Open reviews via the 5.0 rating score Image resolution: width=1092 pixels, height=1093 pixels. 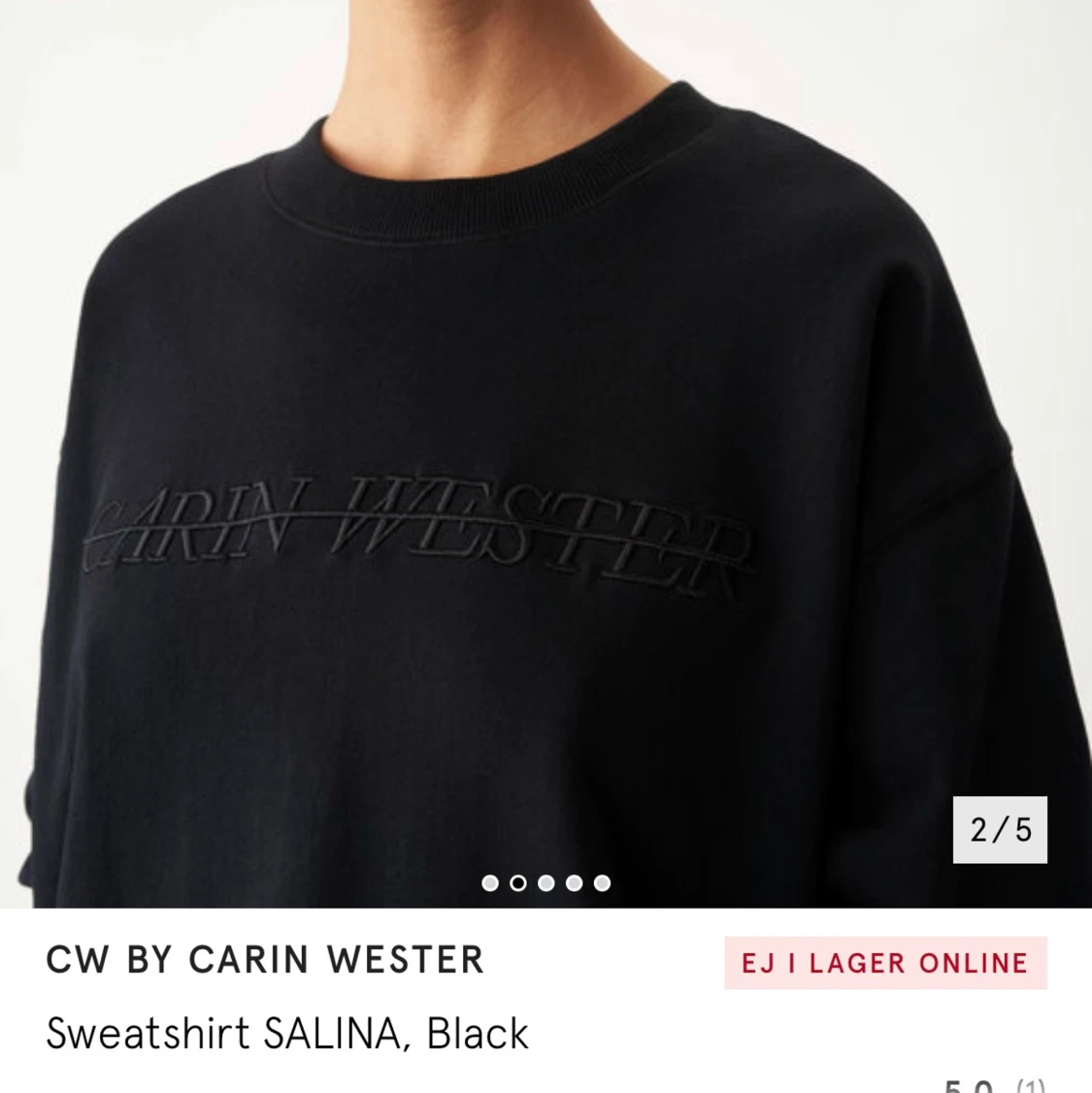click(x=968, y=1082)
